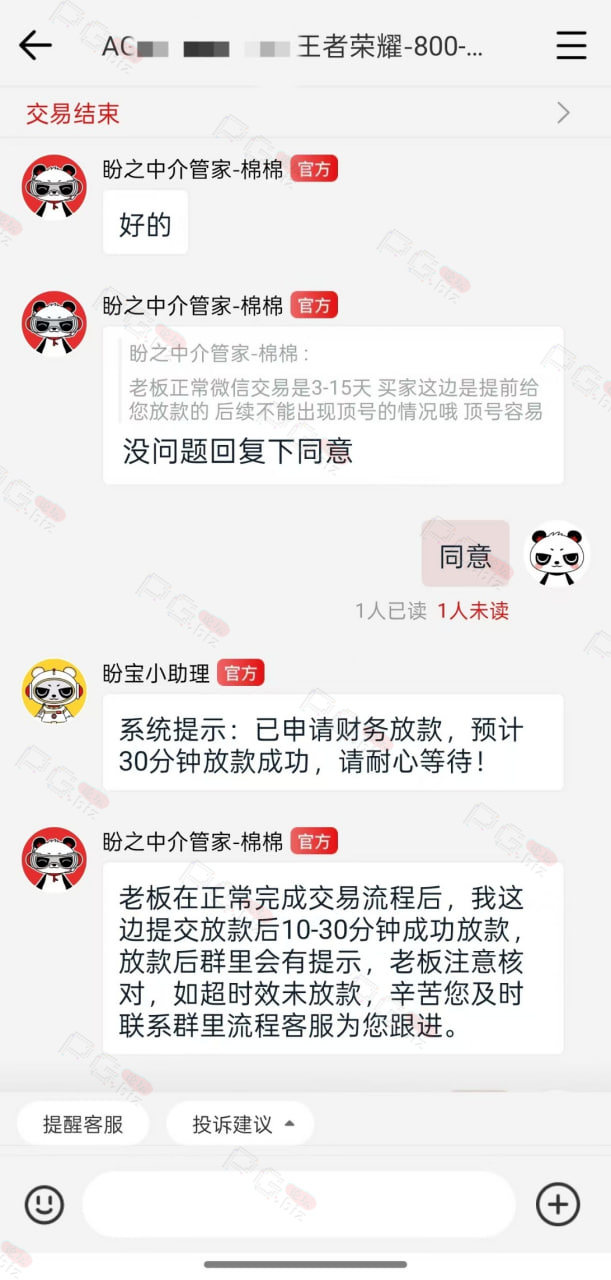This screenshot has width=611, height=1280.
Task: Expand the 投诉建议 dropdown
Action: pyautogui.click(x=240, y=1124)
